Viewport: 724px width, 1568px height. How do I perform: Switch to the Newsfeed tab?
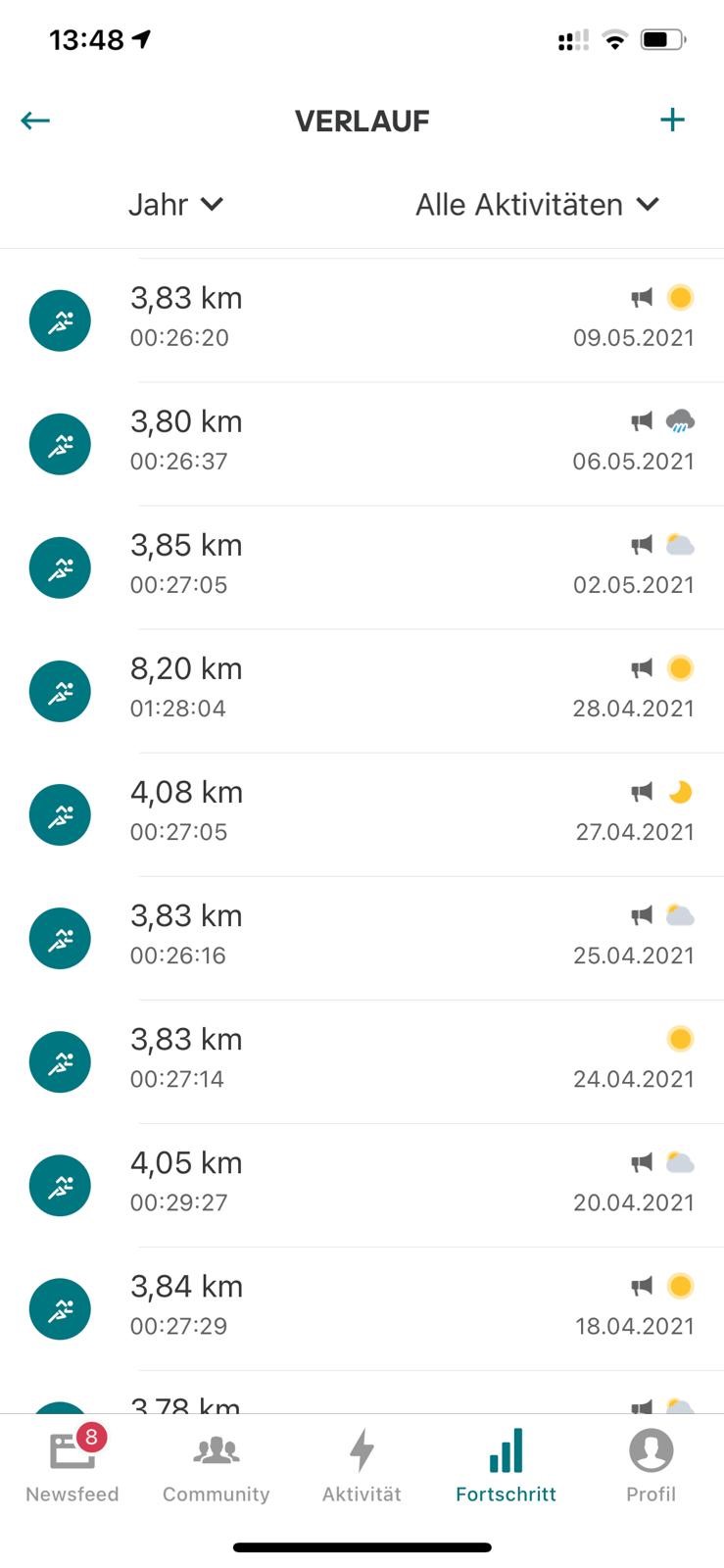72,1465
